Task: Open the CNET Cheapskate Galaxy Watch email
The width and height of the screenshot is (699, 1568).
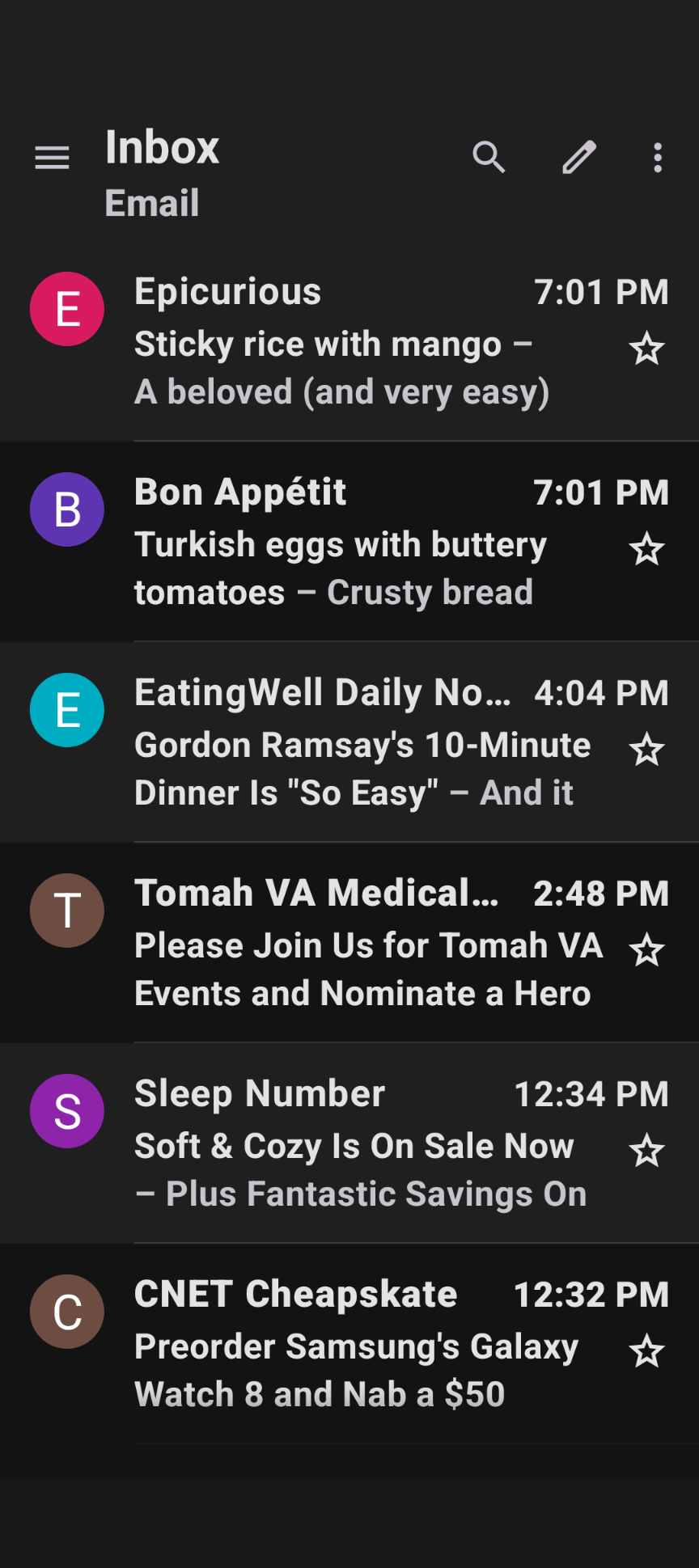Action: (x=349, y=1344)
